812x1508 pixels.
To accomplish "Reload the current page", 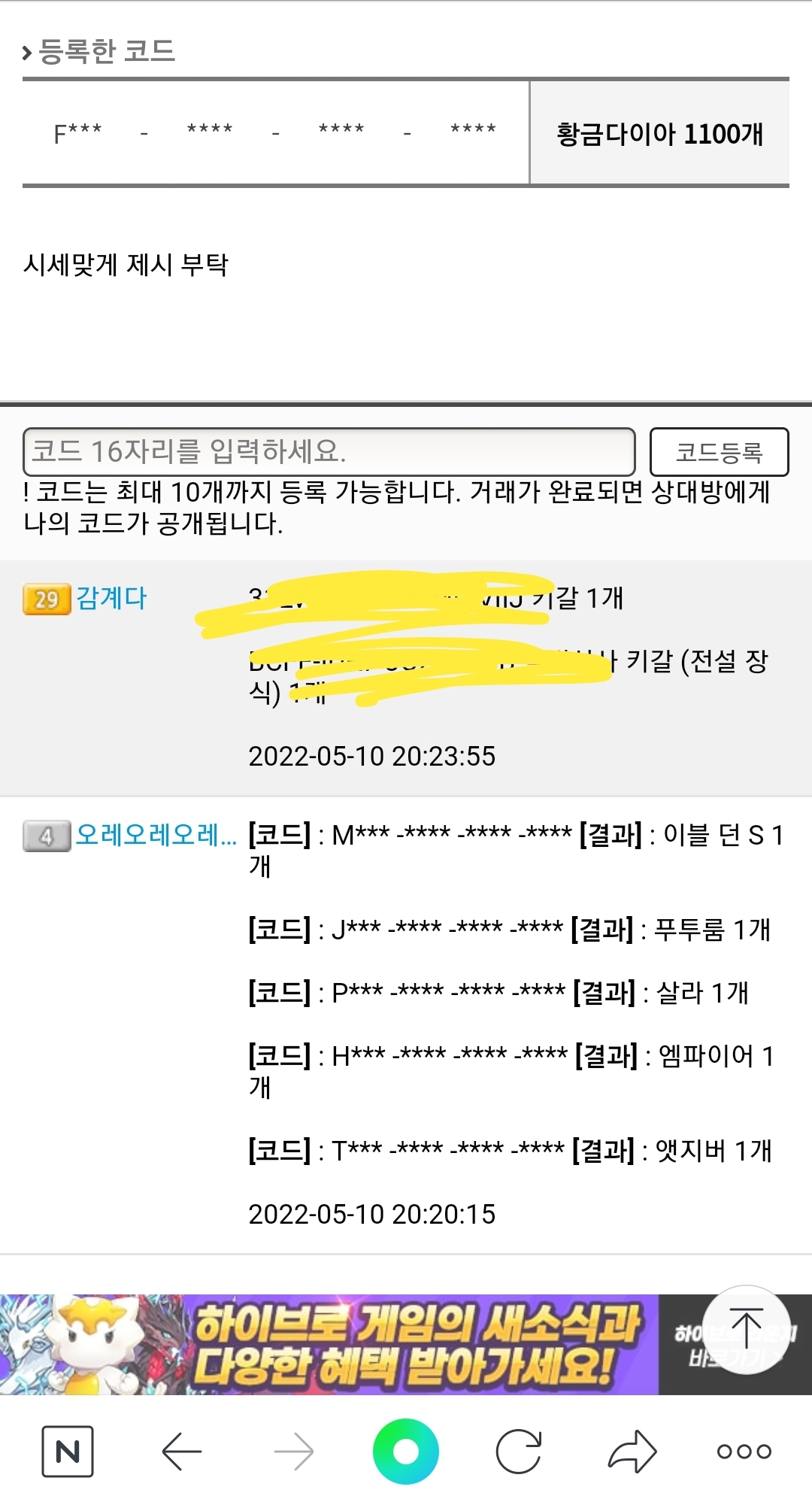I will (x=519, y=1451).
